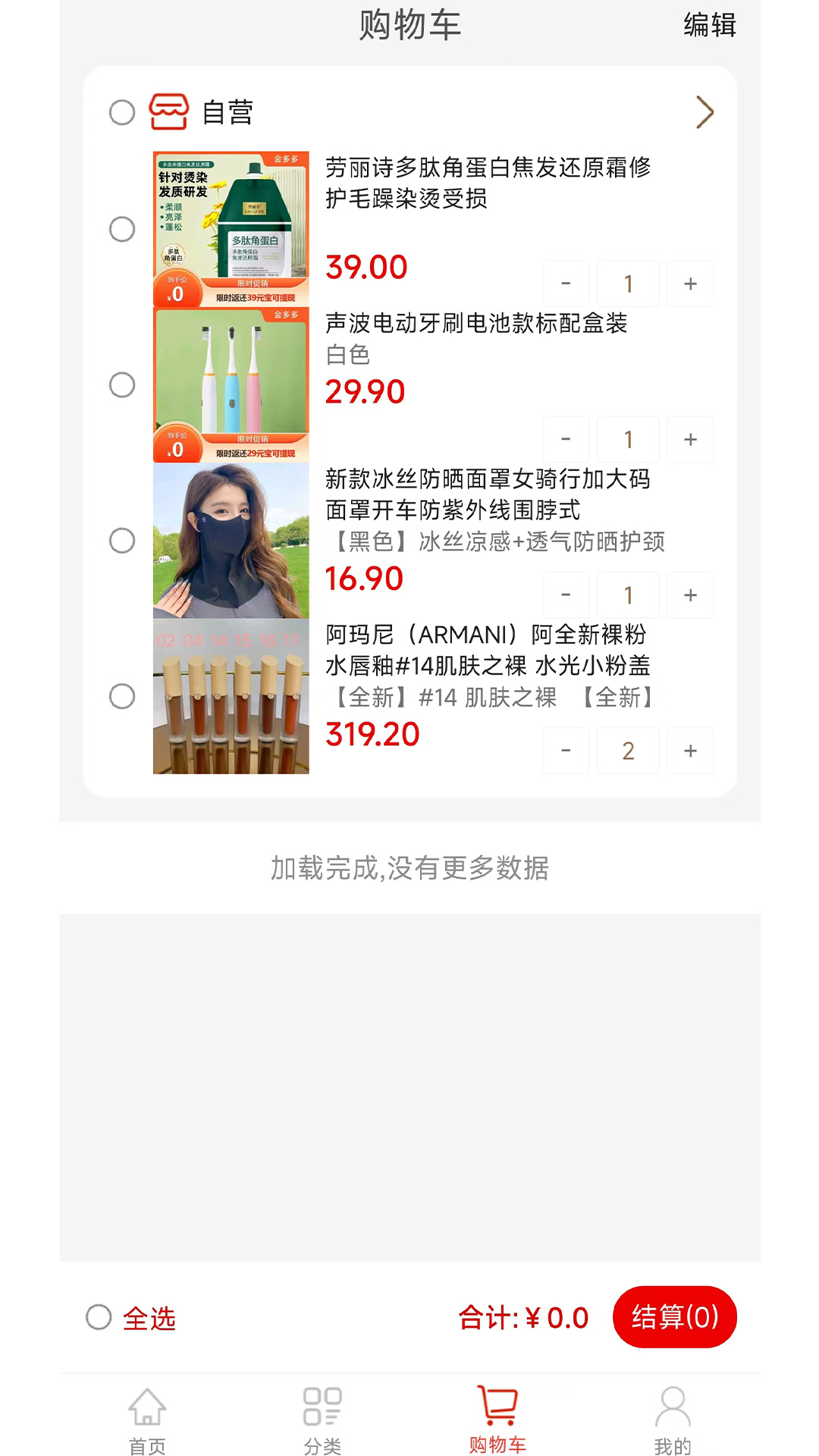Decrease quantity of 声波电动牙刷

566,439
